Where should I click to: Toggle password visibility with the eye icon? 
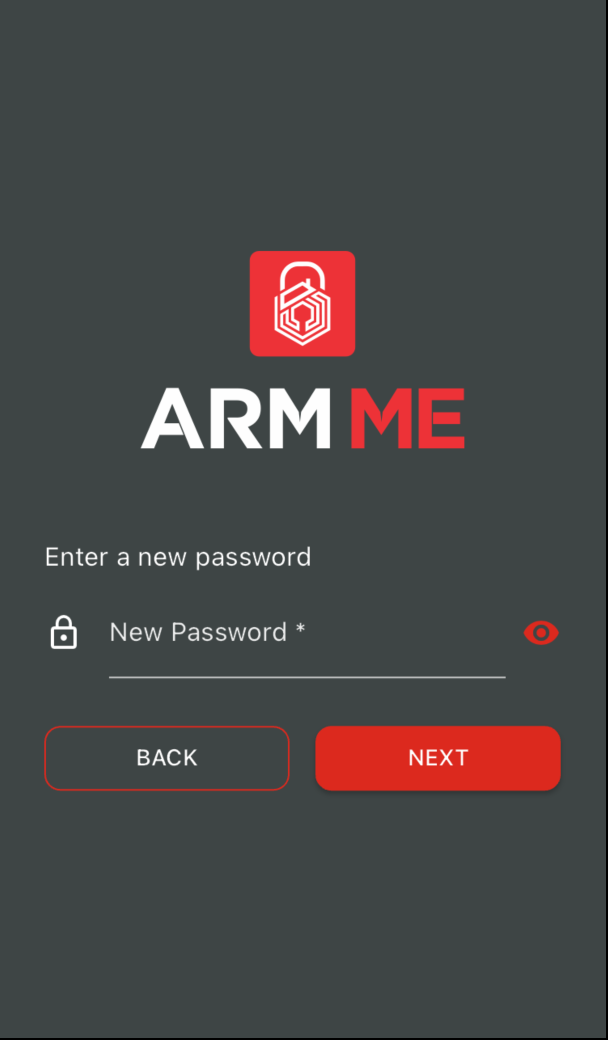pos(540,633)
